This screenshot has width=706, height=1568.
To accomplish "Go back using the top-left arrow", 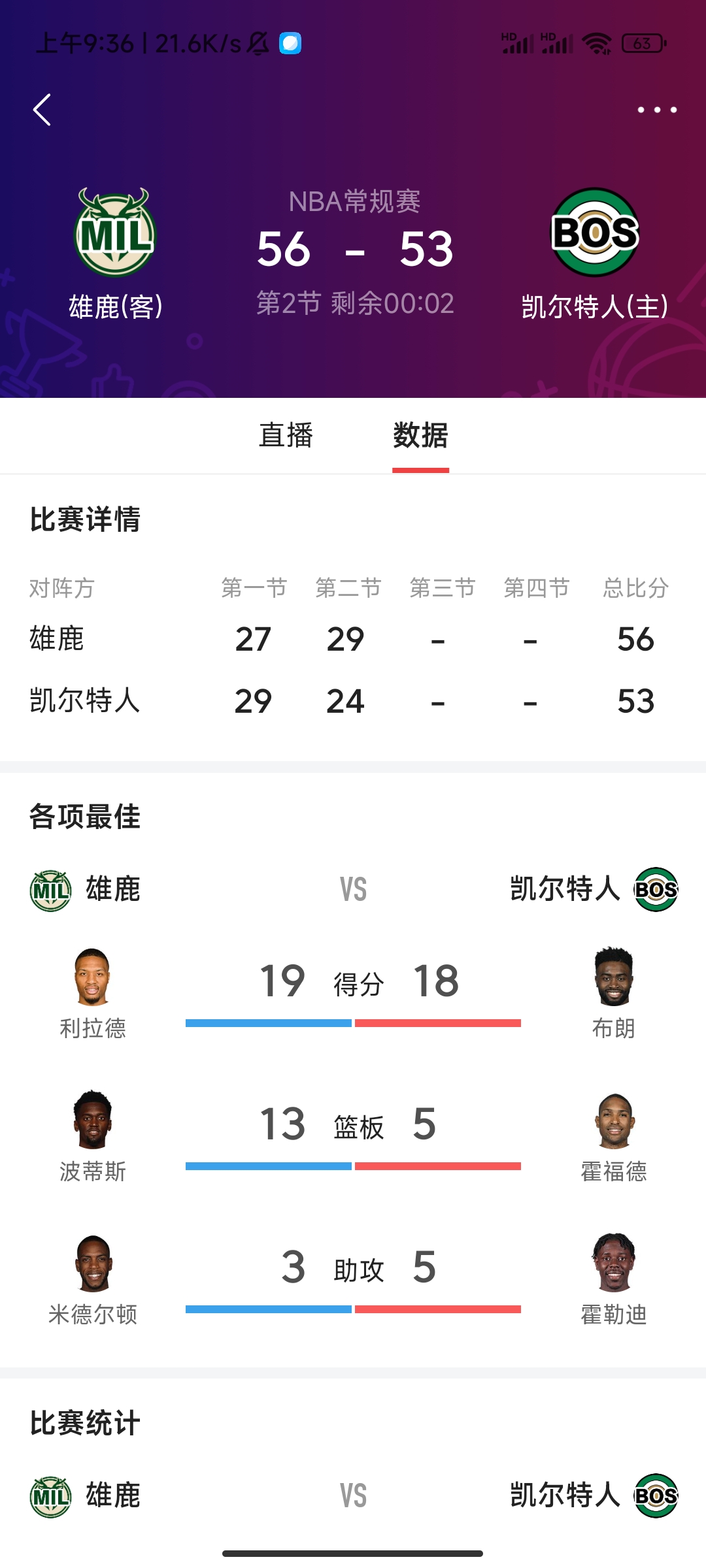I will tap(42, 109).
